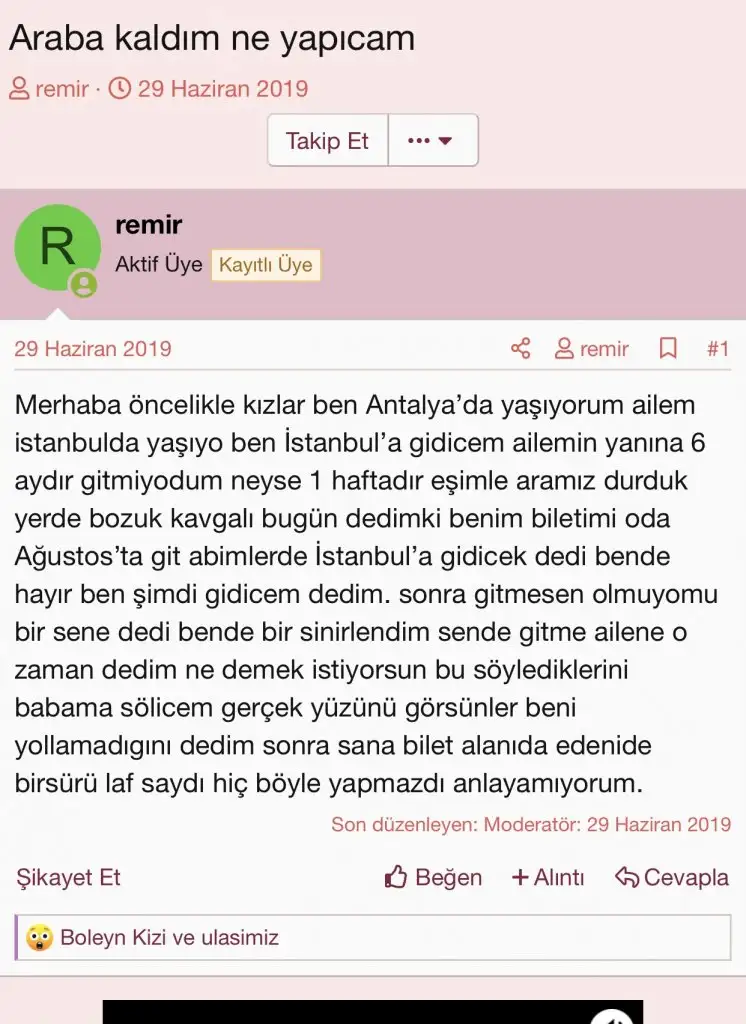The width and height of the screenshot is (746, 1024).
Task: View reactions from Boleyn Kizi and ulasimiz
Action: 169,938
